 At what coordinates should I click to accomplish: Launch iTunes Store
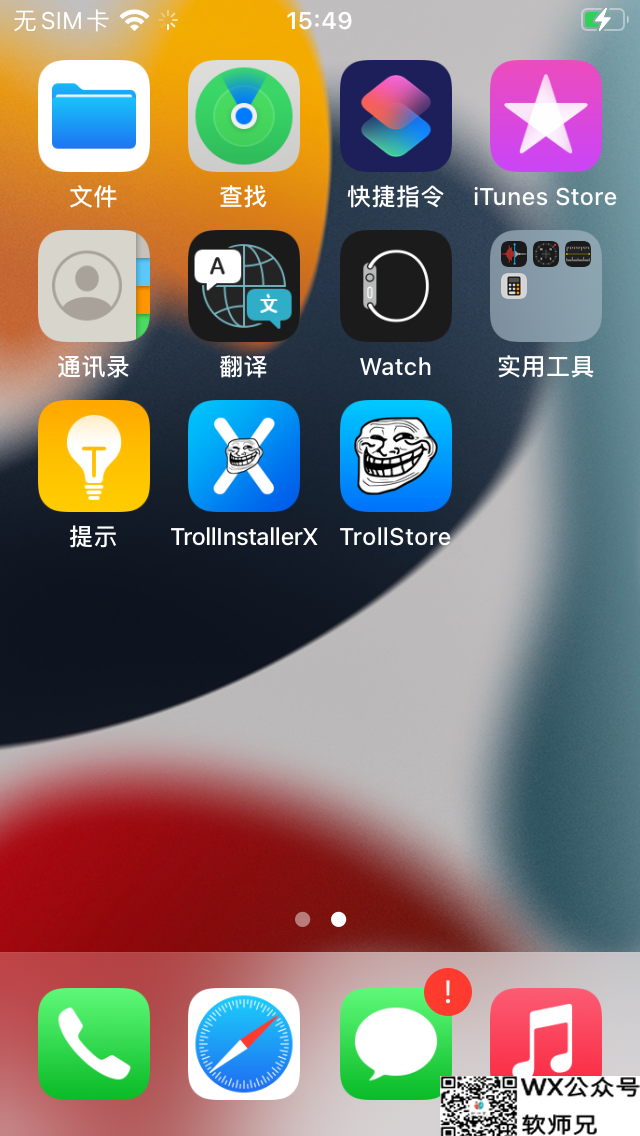(x=545, y=116)
